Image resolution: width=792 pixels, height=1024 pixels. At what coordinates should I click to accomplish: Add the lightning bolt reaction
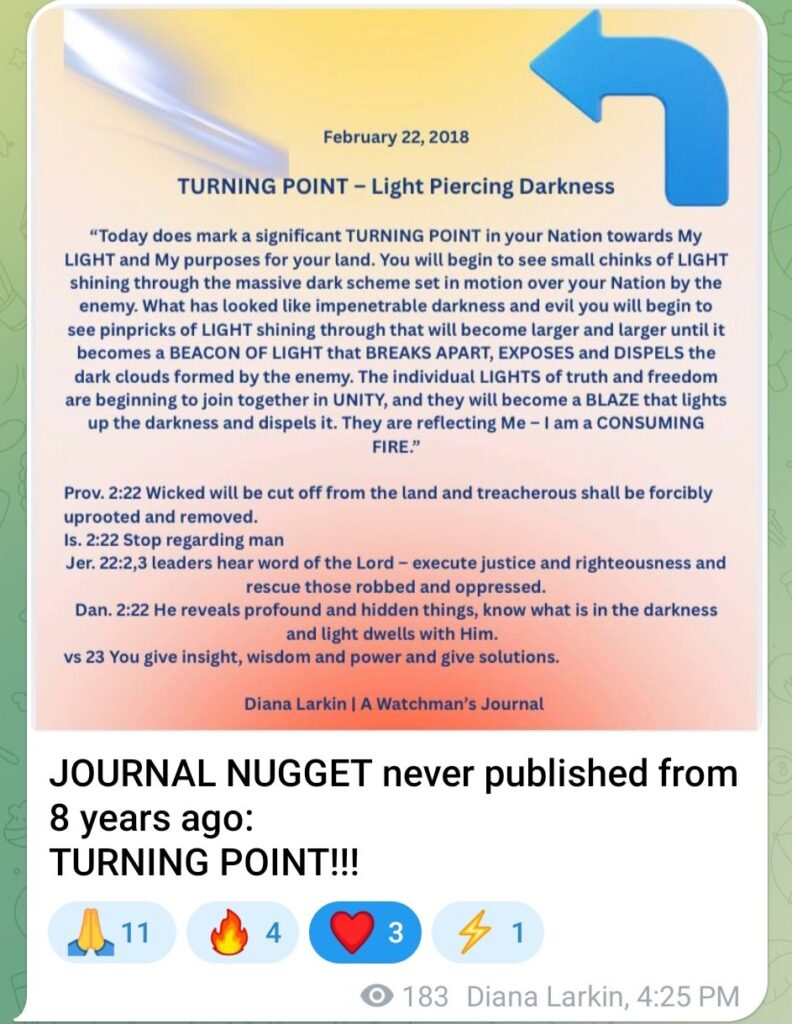click(x=488, y=932)
